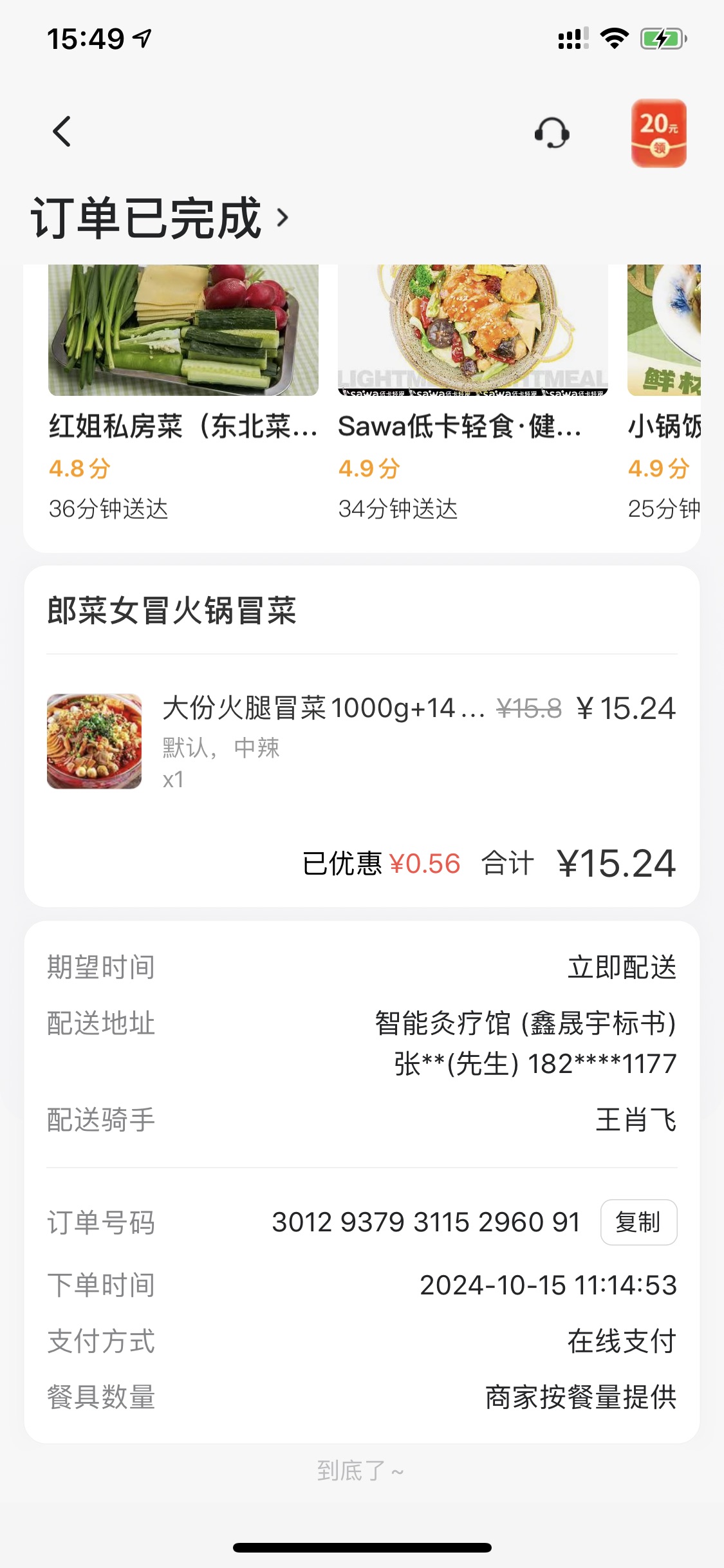Contact customer service via headset icon

point(552,133)
